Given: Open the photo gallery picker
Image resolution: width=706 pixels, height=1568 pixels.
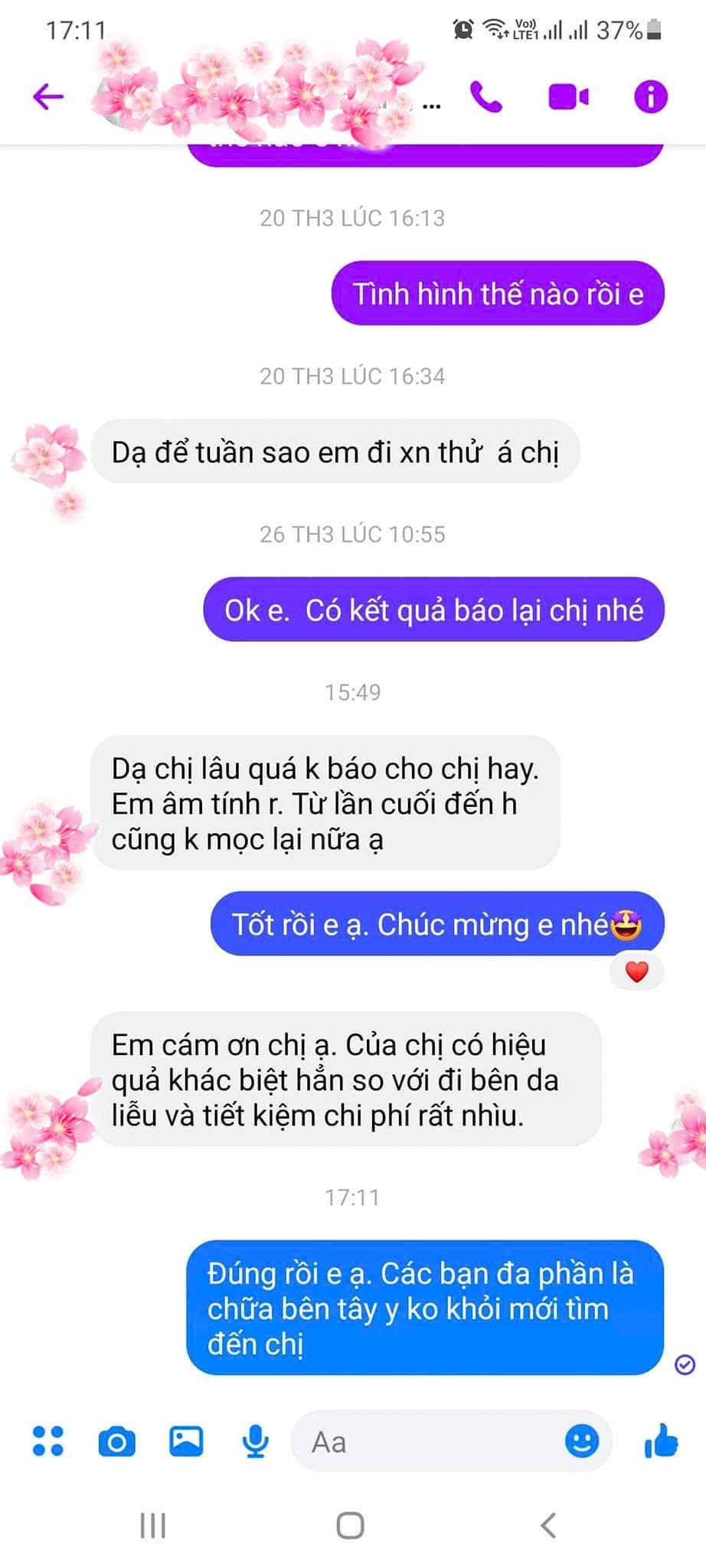Looking at the screenshot, I should [x=186, y=1442].
